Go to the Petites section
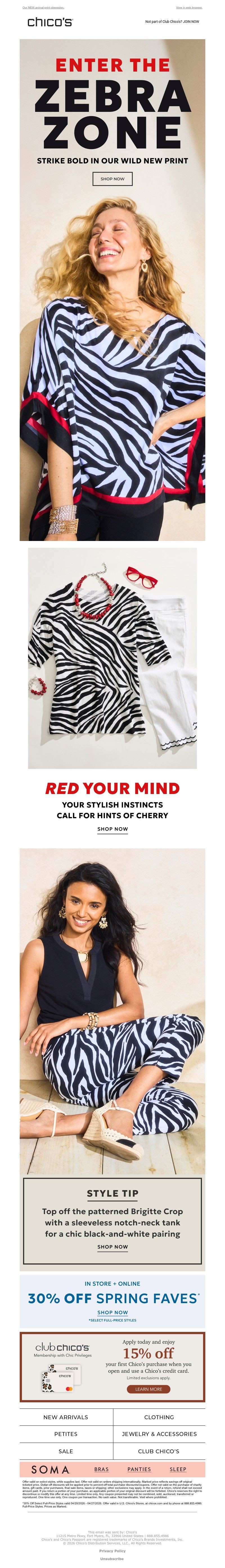The height and width of the screenshot is (1568, 225). pos(66,1434)
